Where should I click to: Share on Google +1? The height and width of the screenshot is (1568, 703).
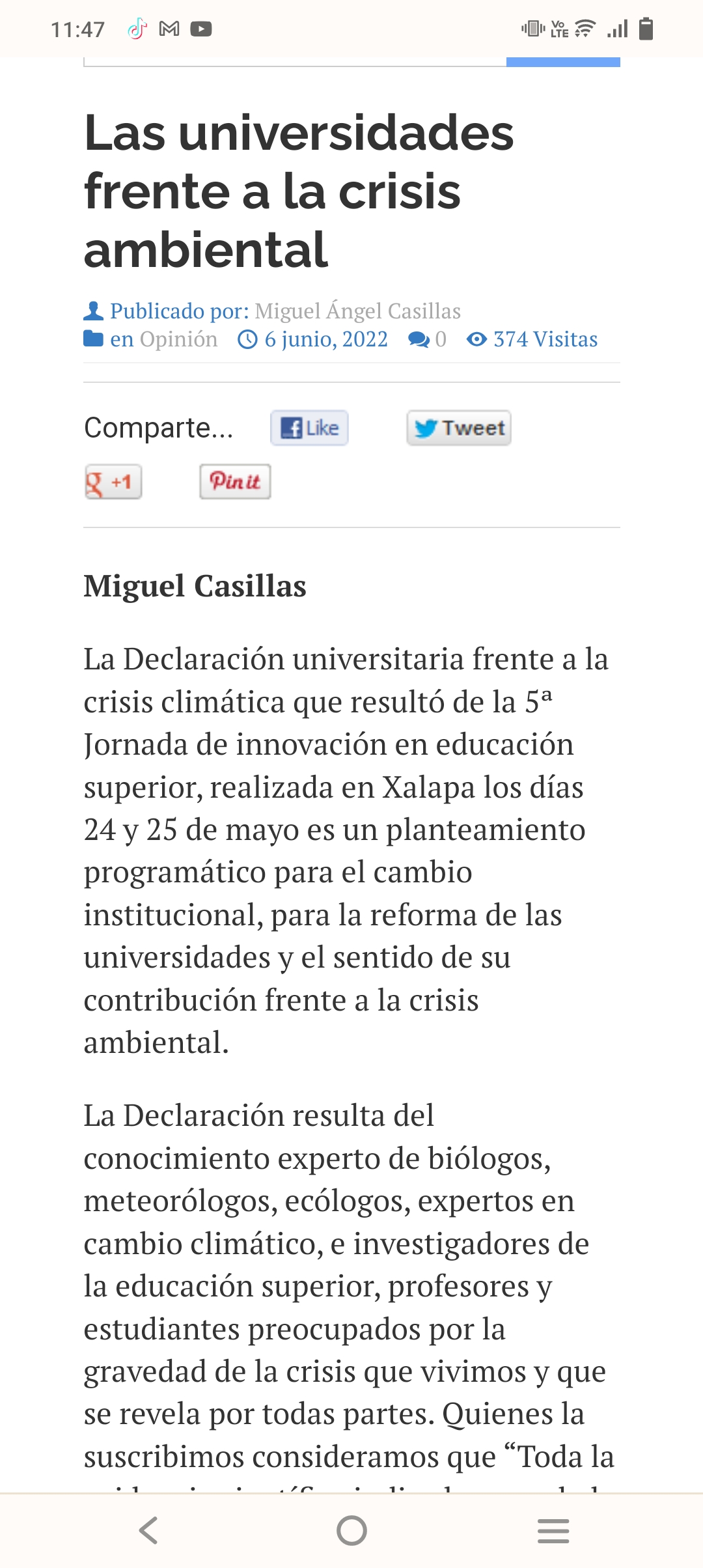tap(113, 482)
